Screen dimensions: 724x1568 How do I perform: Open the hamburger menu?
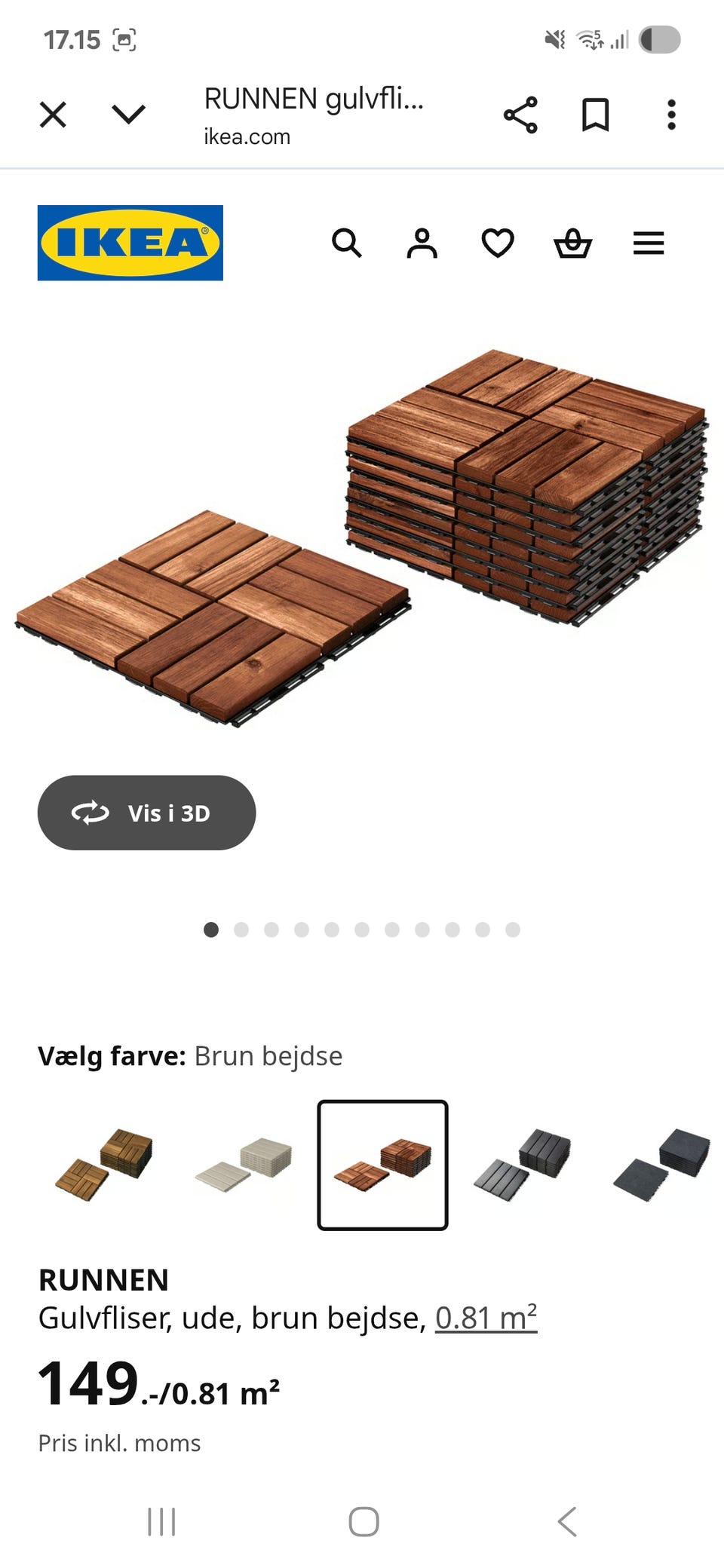click(649, 243)
